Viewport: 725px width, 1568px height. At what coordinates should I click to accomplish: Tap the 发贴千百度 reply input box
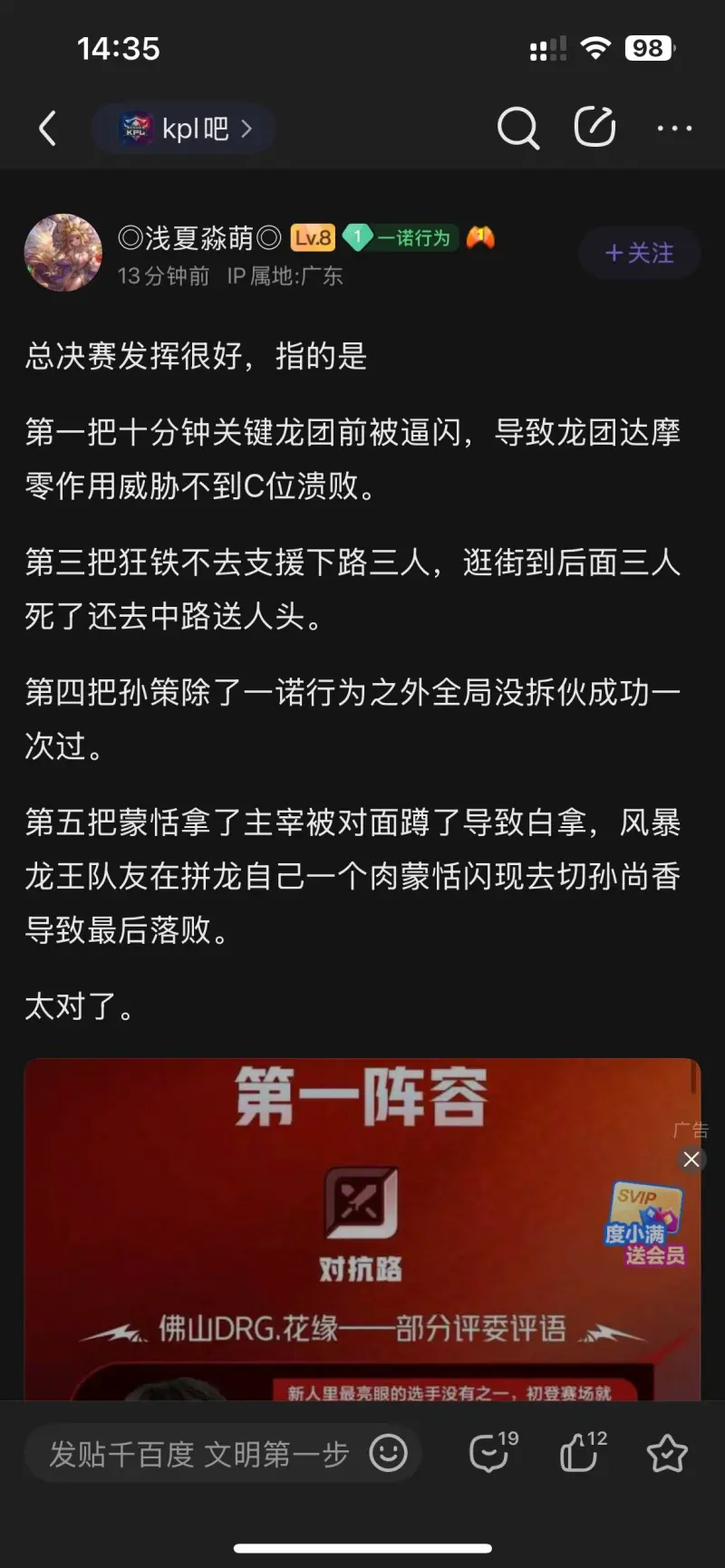click(199, 1455)
